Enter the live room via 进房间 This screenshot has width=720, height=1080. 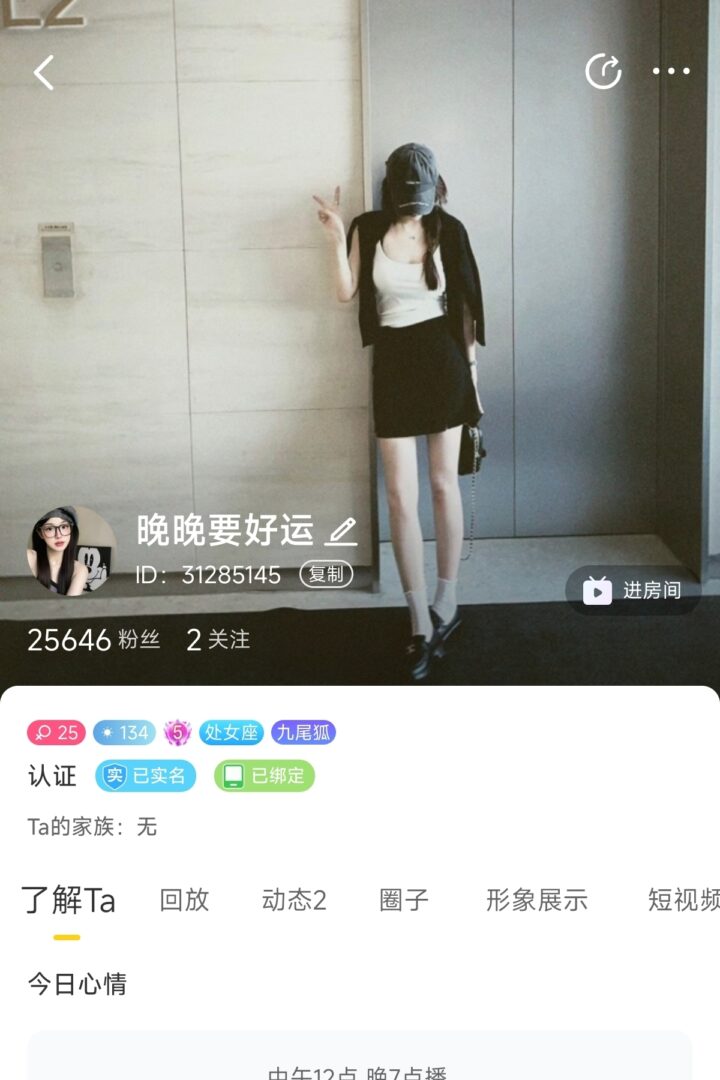tap(633, 590)
